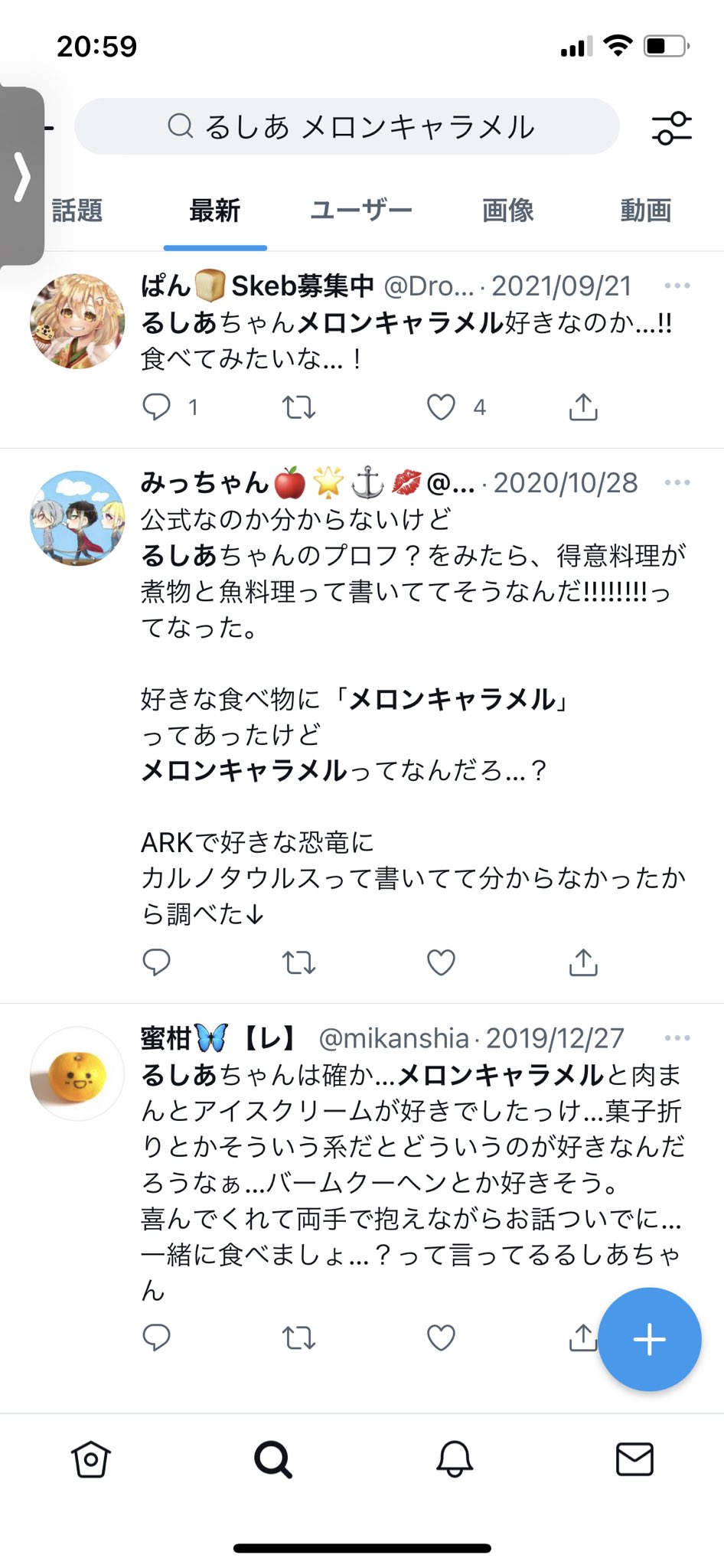Like ぱん Skeb募集中's tweet

[441, 407]
